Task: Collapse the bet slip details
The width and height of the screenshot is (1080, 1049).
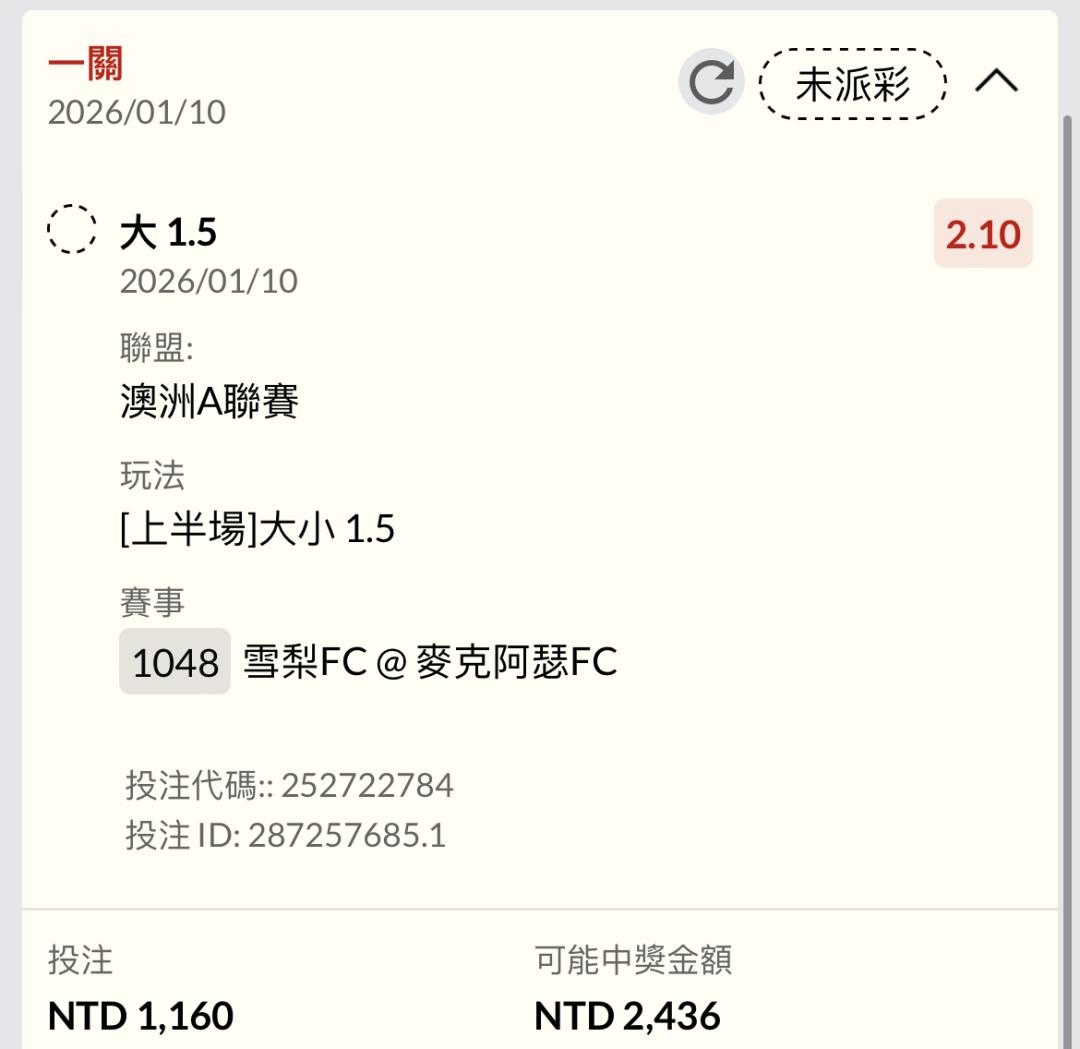Action: [996, 81]
